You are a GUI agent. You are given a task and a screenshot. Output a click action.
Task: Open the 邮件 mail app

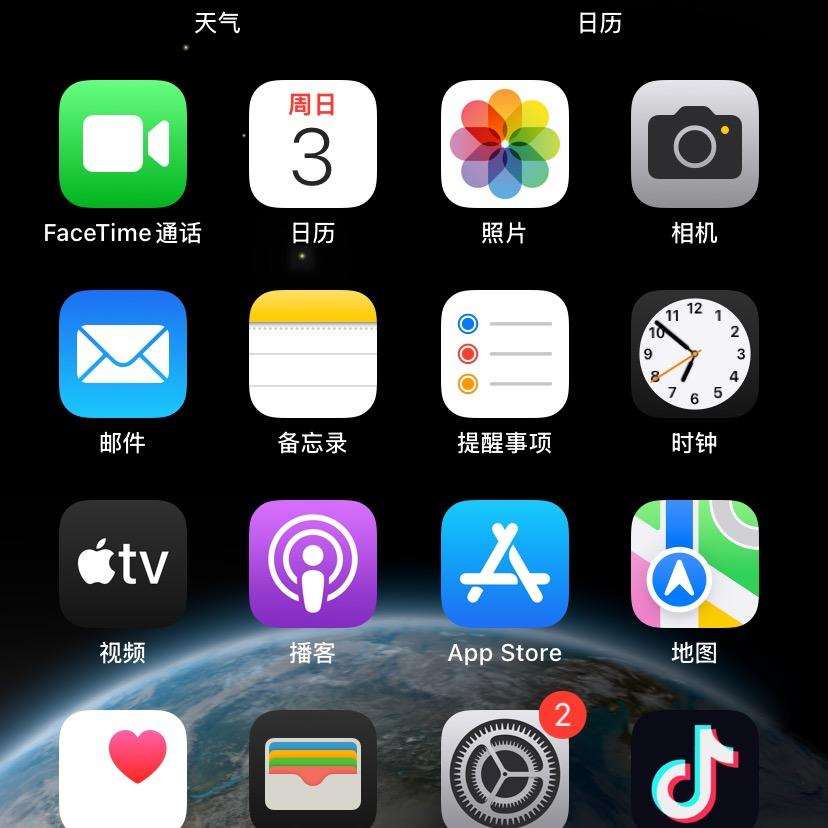pos(123,354)
